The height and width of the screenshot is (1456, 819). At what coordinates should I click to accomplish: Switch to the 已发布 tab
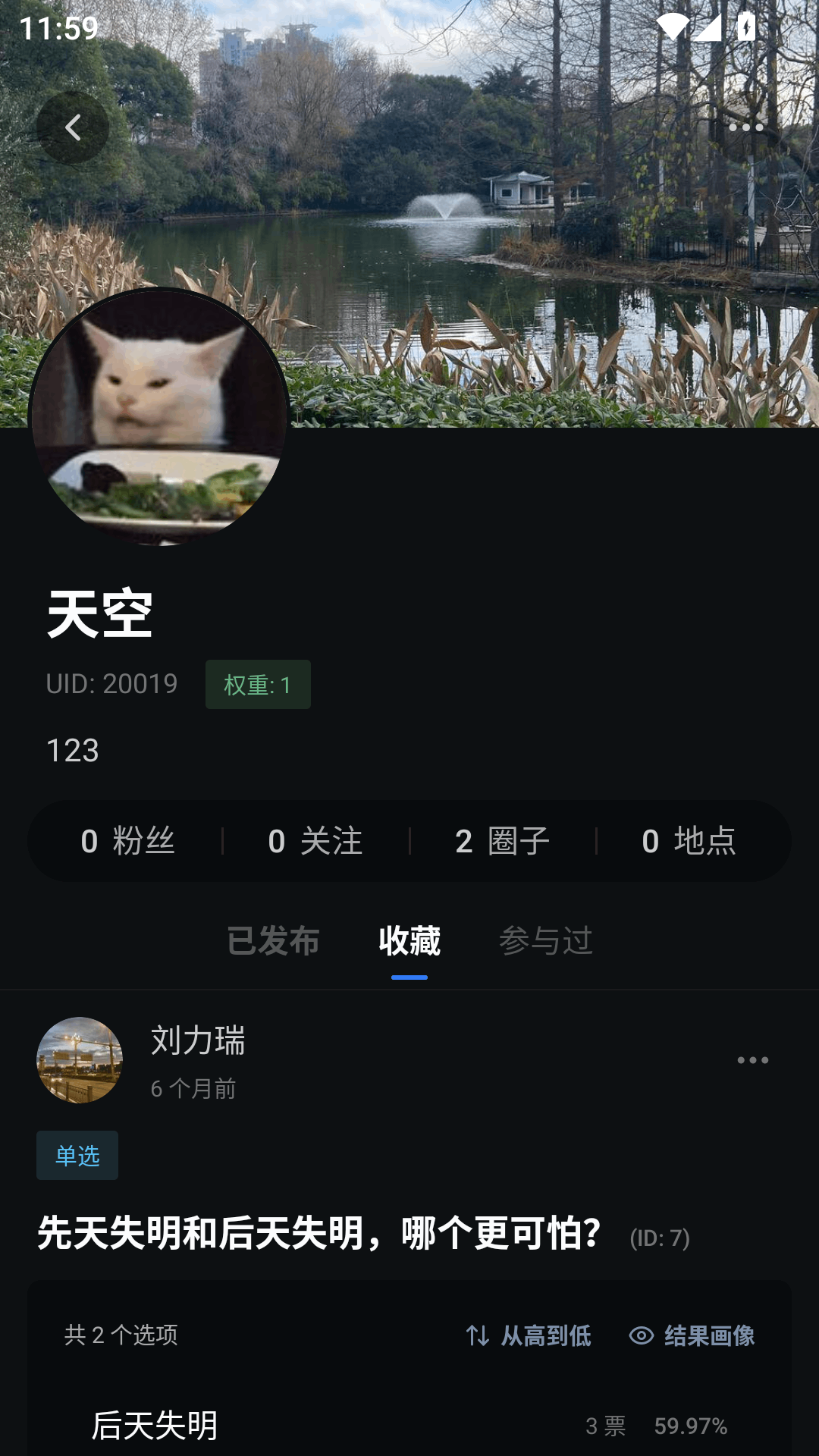274,940
